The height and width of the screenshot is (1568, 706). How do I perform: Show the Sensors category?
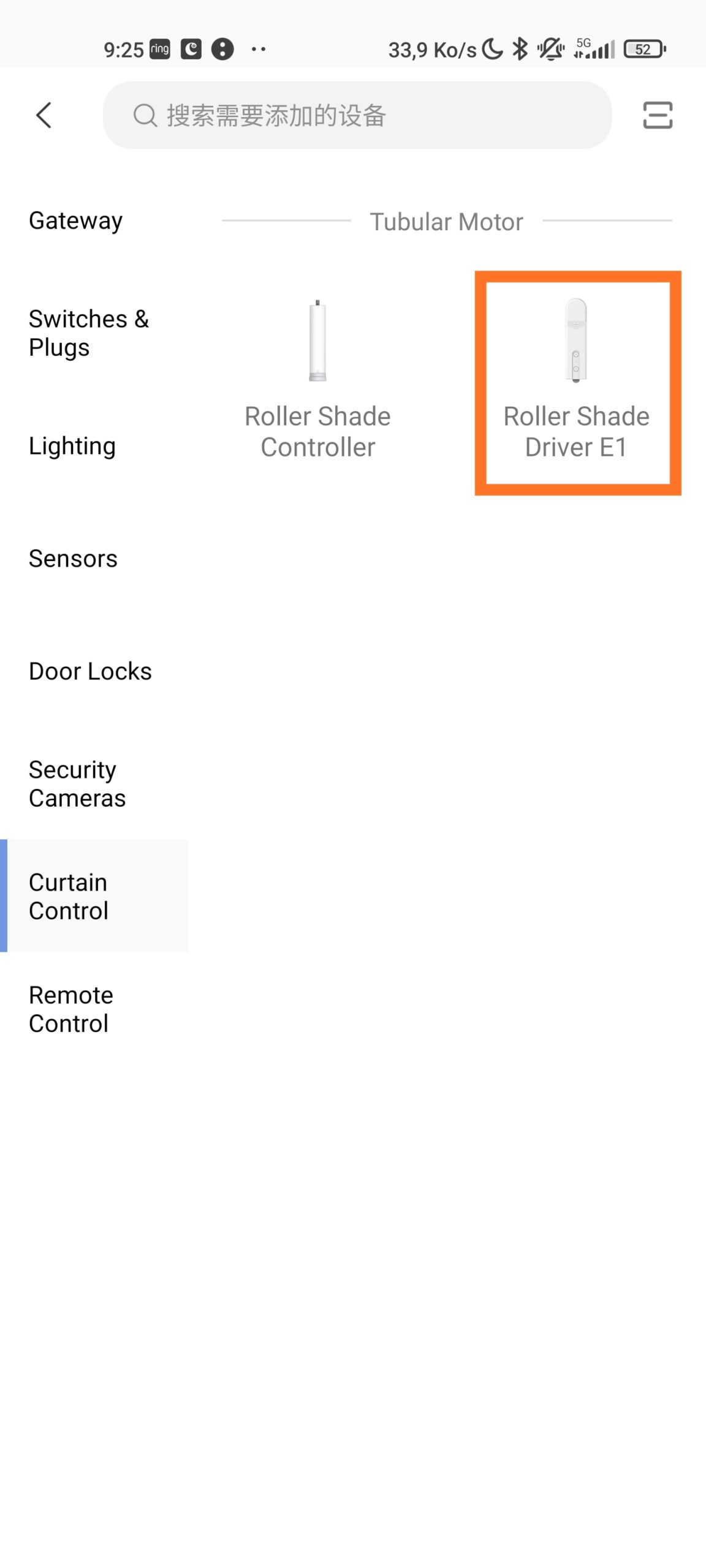tap(73, 559)
